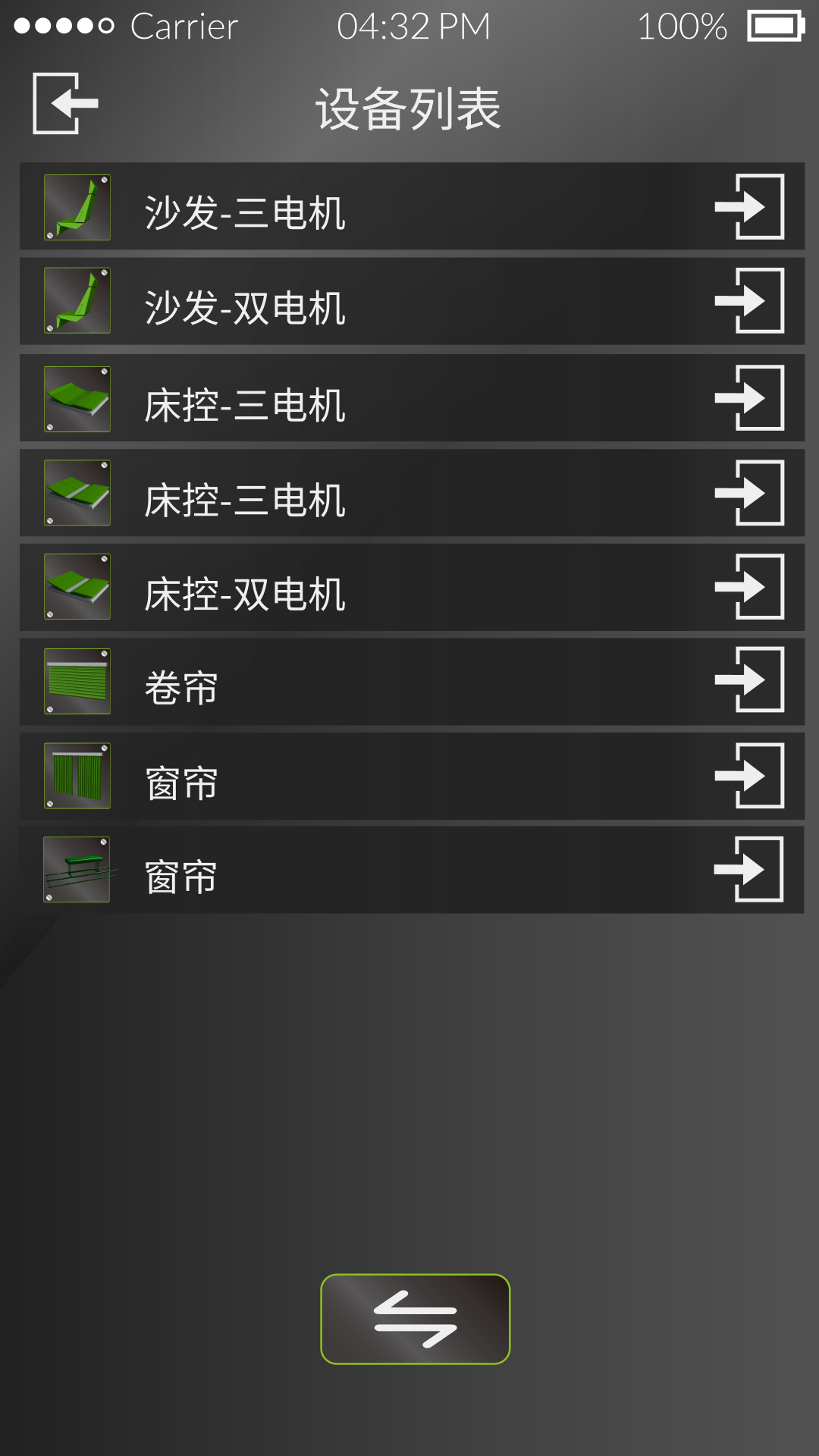Click the 卷帘 roller blind icon
819x1456 pixels.
pos(76,682)
